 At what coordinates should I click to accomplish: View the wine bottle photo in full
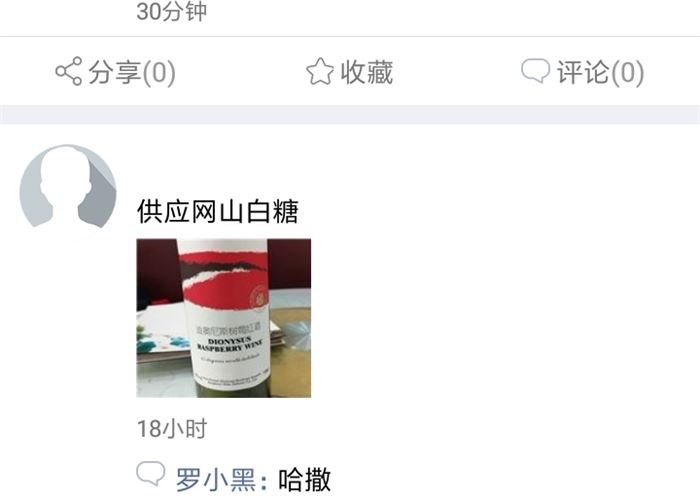click(223, 317)
